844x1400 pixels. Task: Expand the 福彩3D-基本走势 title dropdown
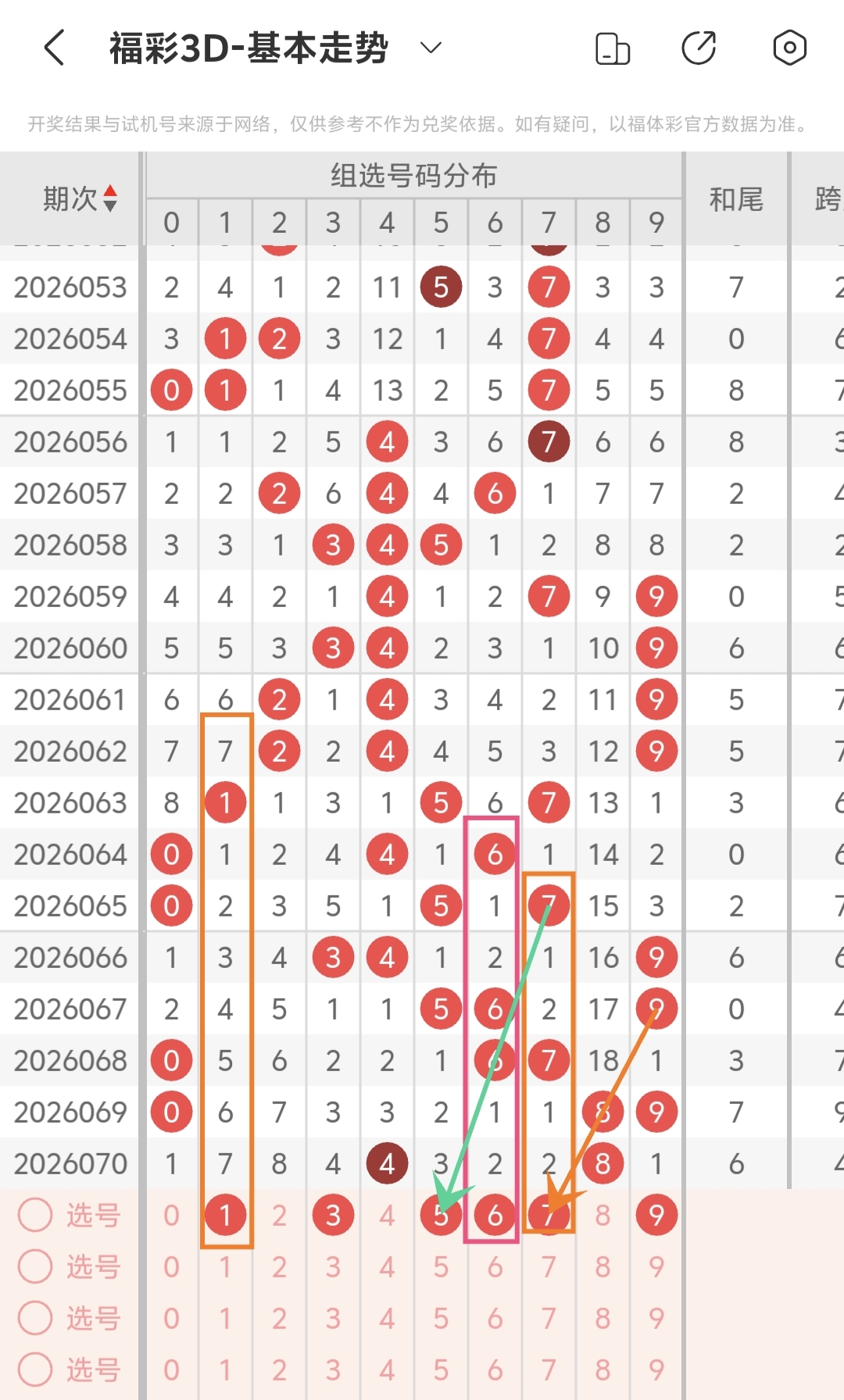[431, 48]
